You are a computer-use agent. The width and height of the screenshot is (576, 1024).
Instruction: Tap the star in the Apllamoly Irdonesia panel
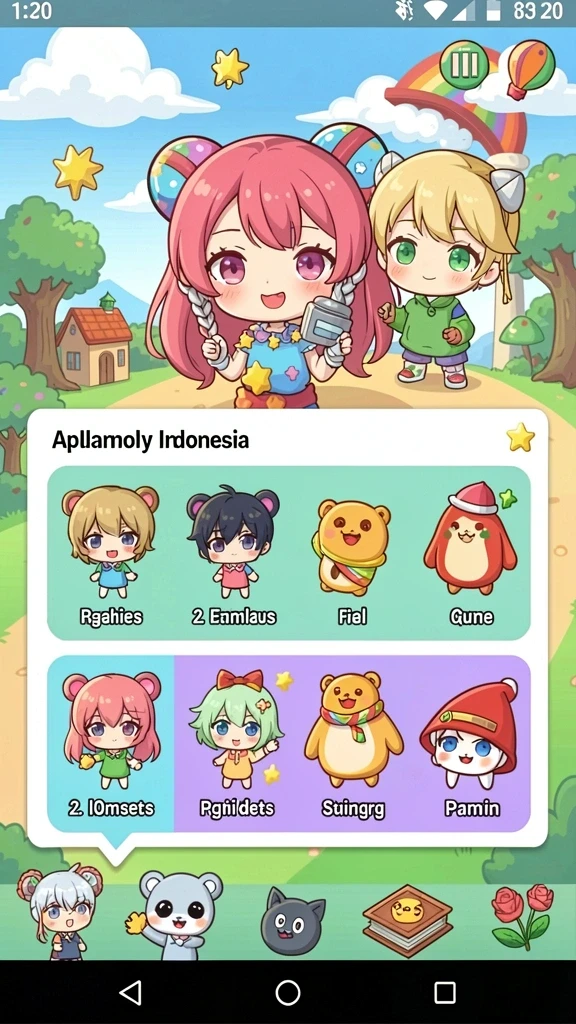tap(520, 438)
